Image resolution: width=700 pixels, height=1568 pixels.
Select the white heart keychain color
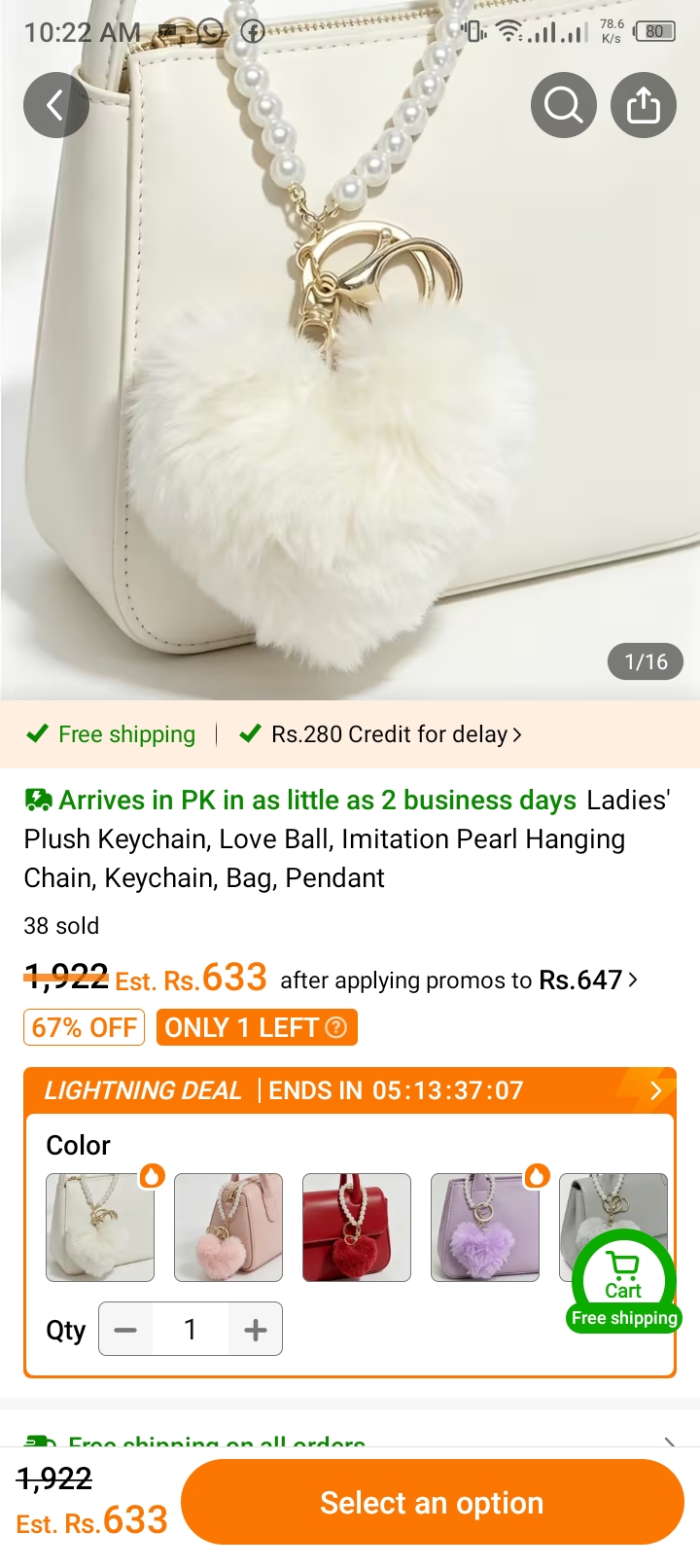tap(100, 1228)
